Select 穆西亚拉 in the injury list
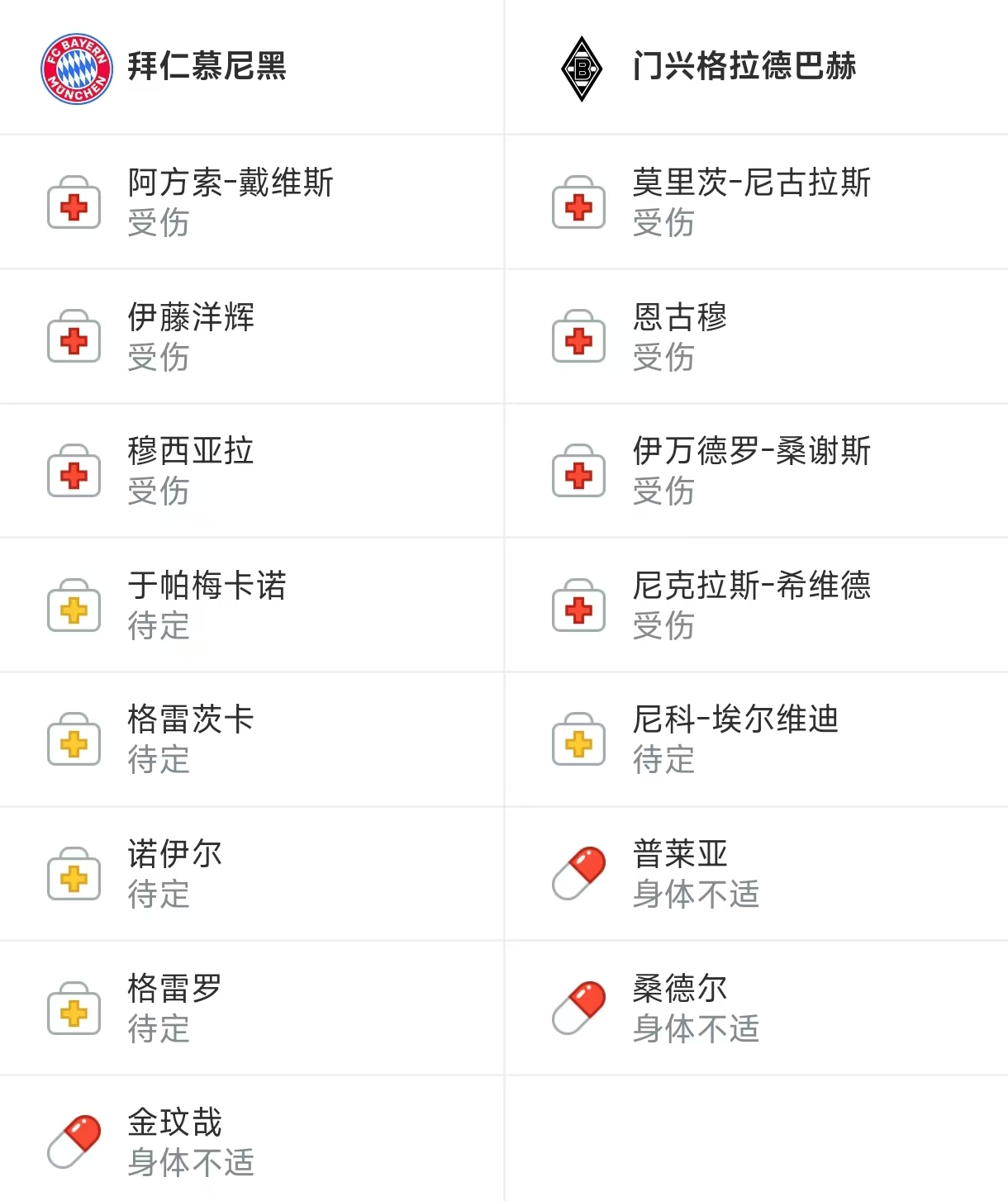Screen dimensions: 1008x1201 [190, 471]
